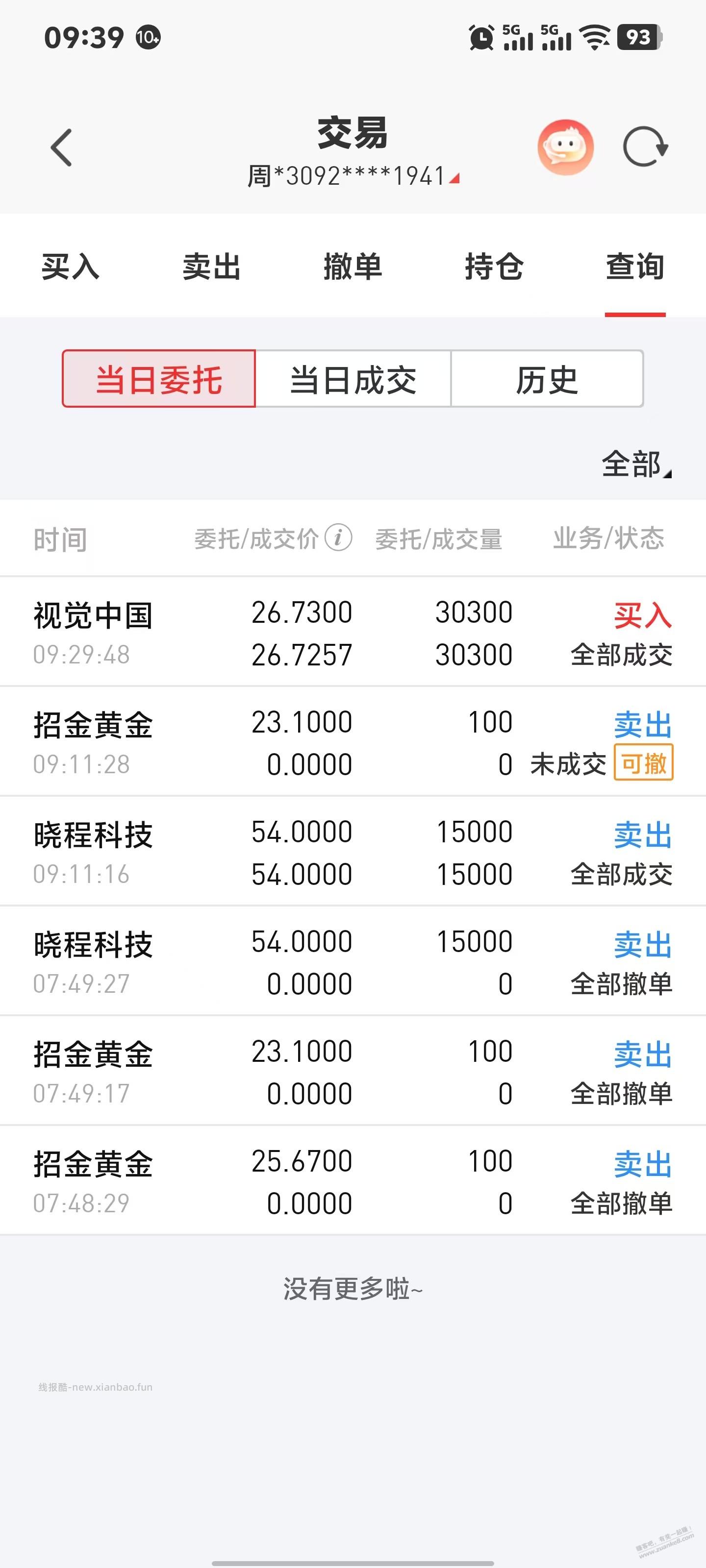Tap the Wi-Fi icon in the status bar
This screenshot has width=706, height=1568.
point(594,38)
